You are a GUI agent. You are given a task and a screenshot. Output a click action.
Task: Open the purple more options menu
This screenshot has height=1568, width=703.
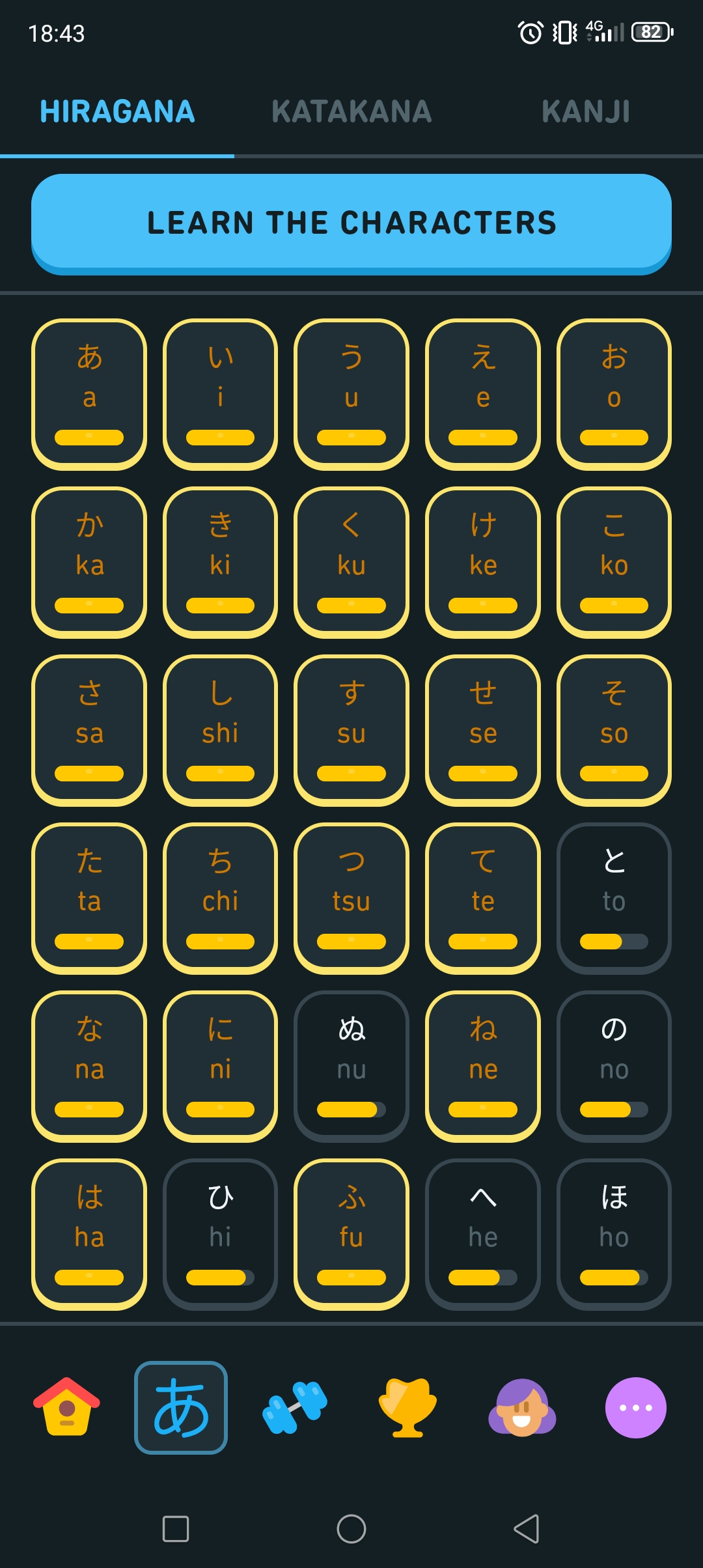pos(636,1407)
